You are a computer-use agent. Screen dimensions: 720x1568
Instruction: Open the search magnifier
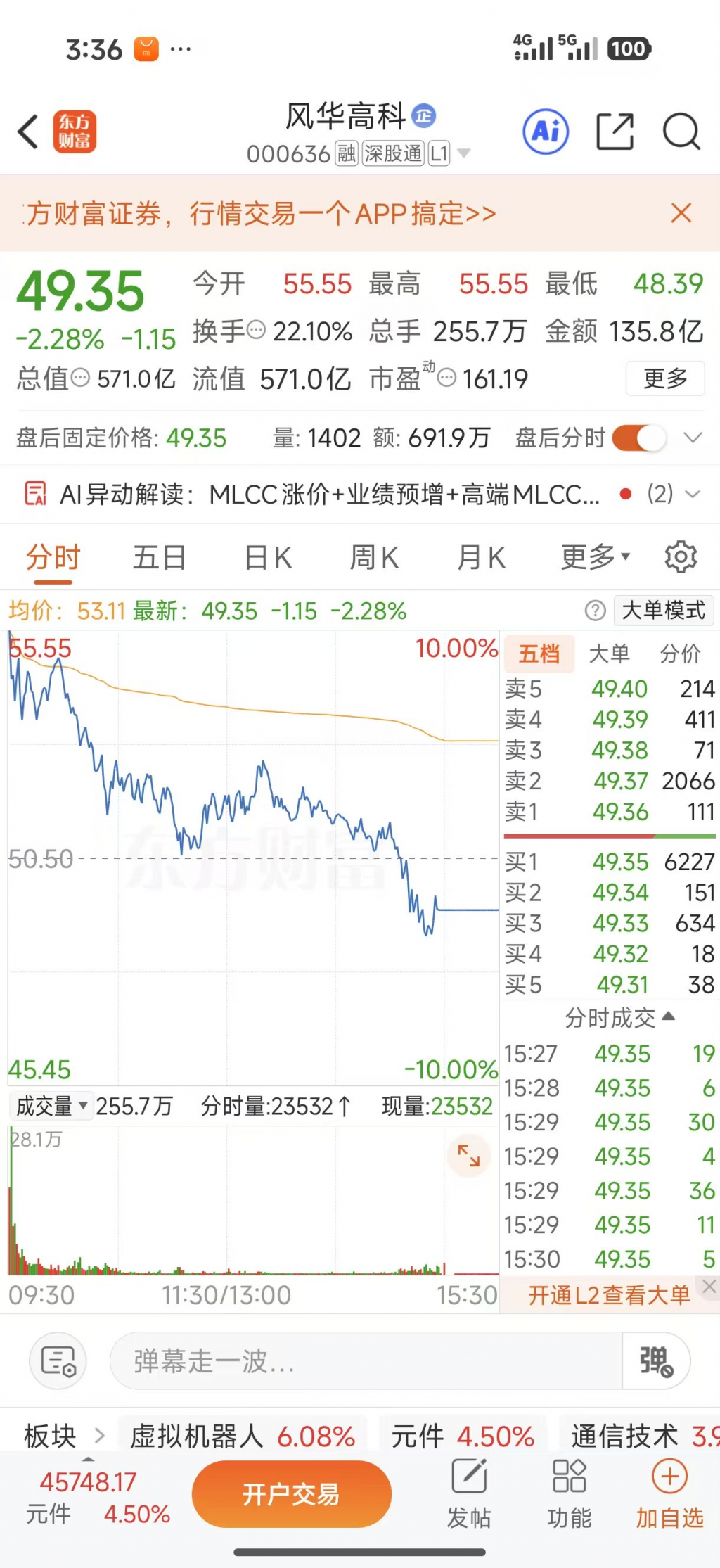point(681,132)
